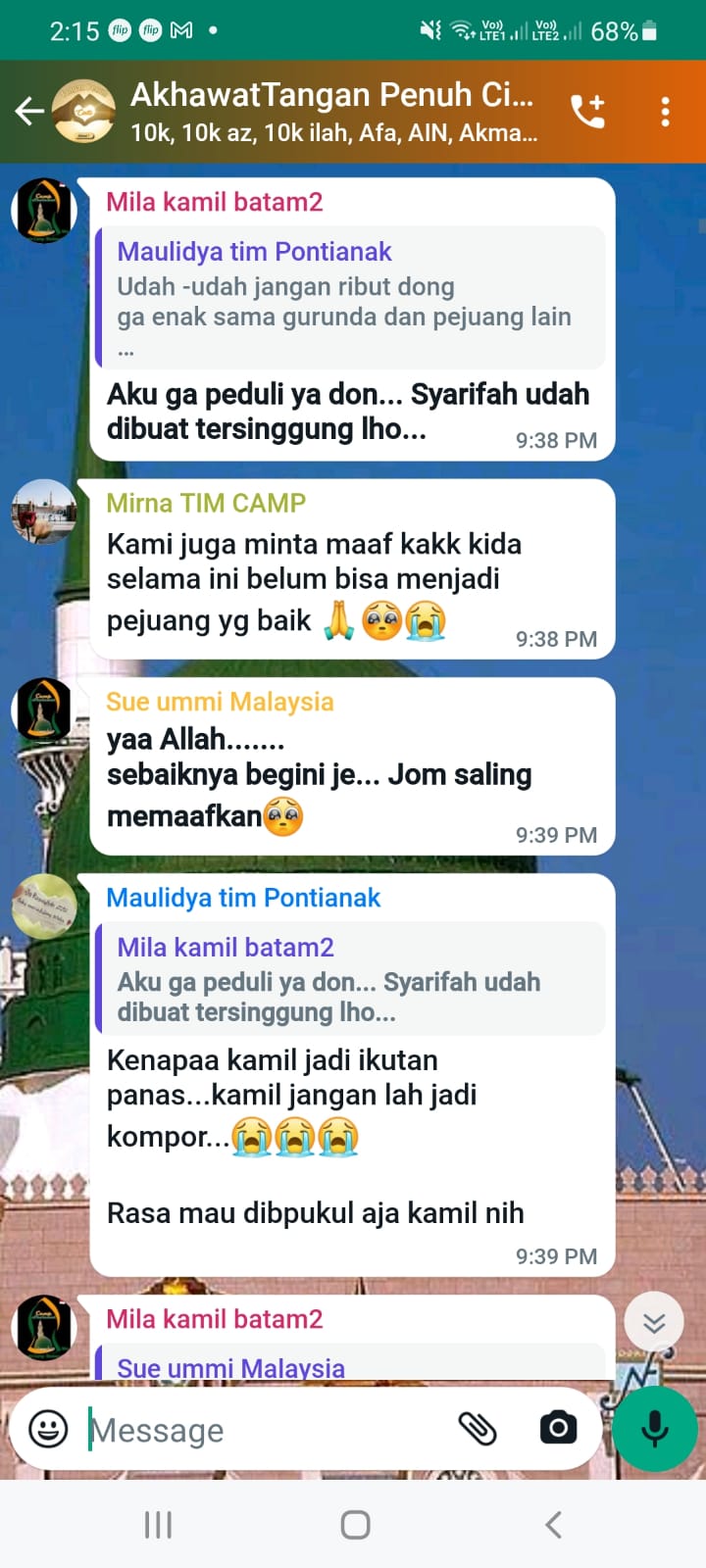The image size is (706, 1568).
Task: Jump to quoted Mila kamil batam2 message
Action: tap(350, 978)
